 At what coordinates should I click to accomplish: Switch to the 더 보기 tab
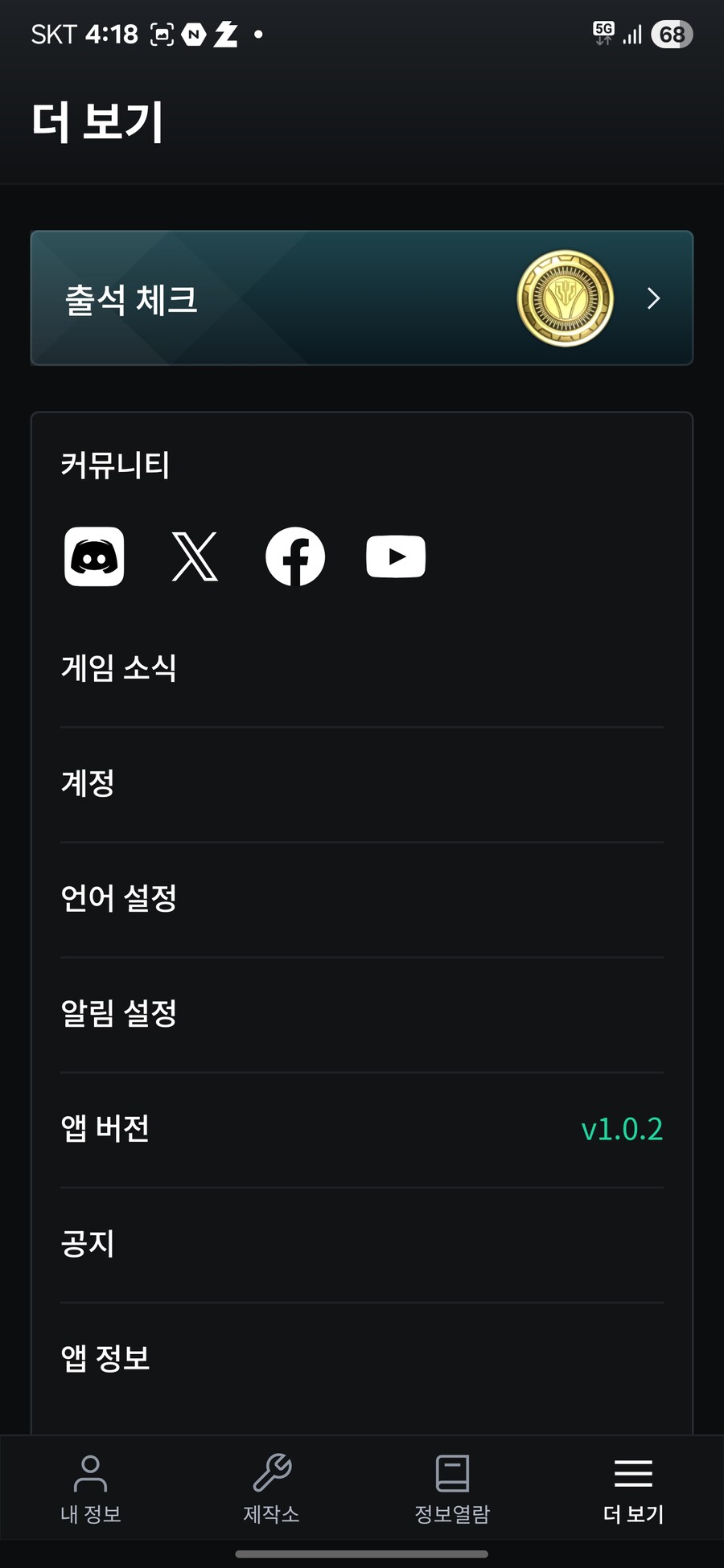click(x=632, y=1489)
